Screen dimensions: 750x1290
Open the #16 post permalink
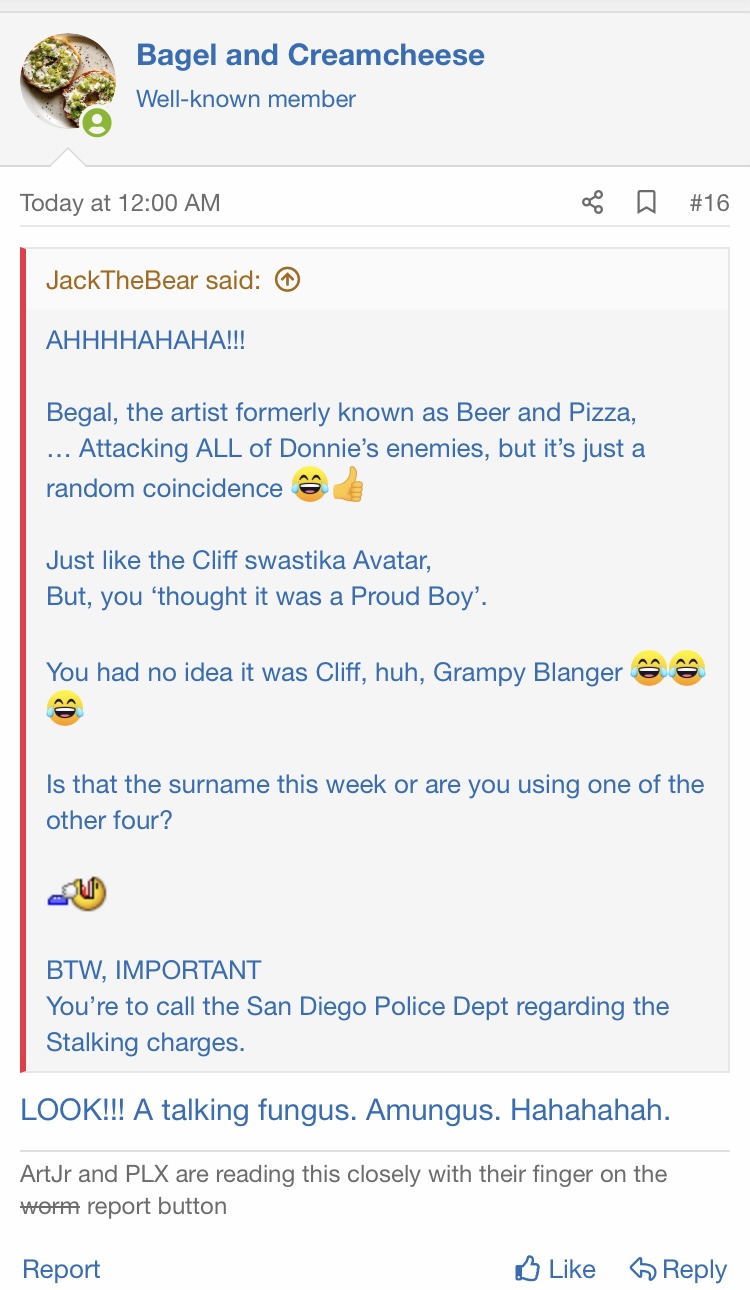point(709,203)
